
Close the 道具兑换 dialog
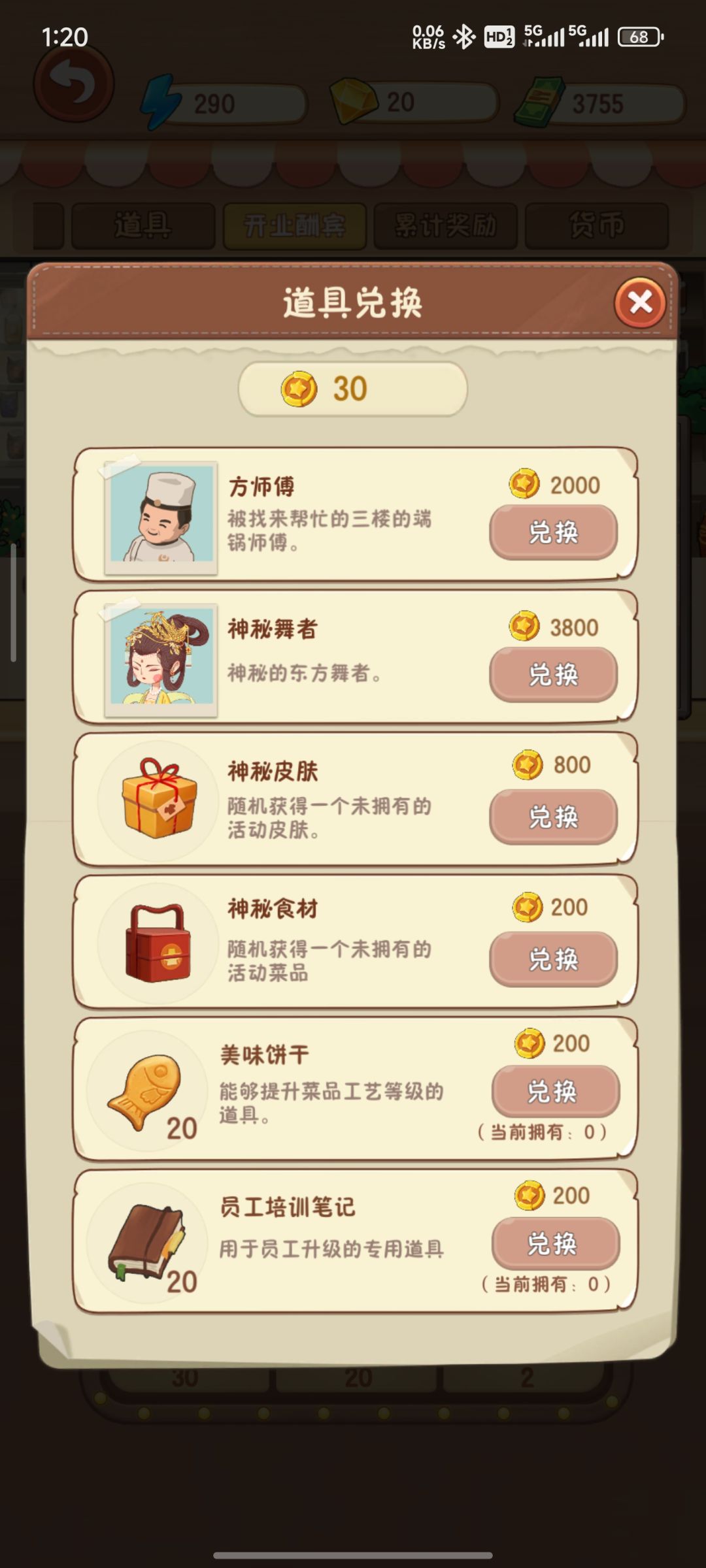(x=640, y=302)
